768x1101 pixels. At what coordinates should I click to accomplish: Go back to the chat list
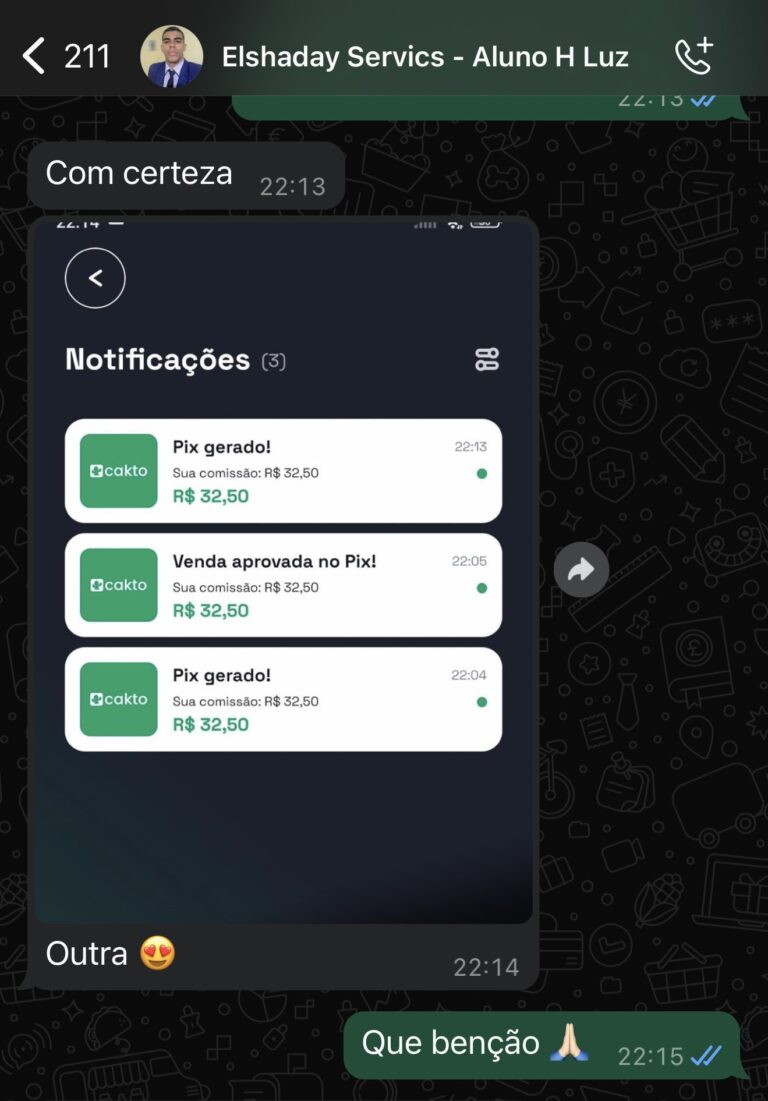click(35, 56)
